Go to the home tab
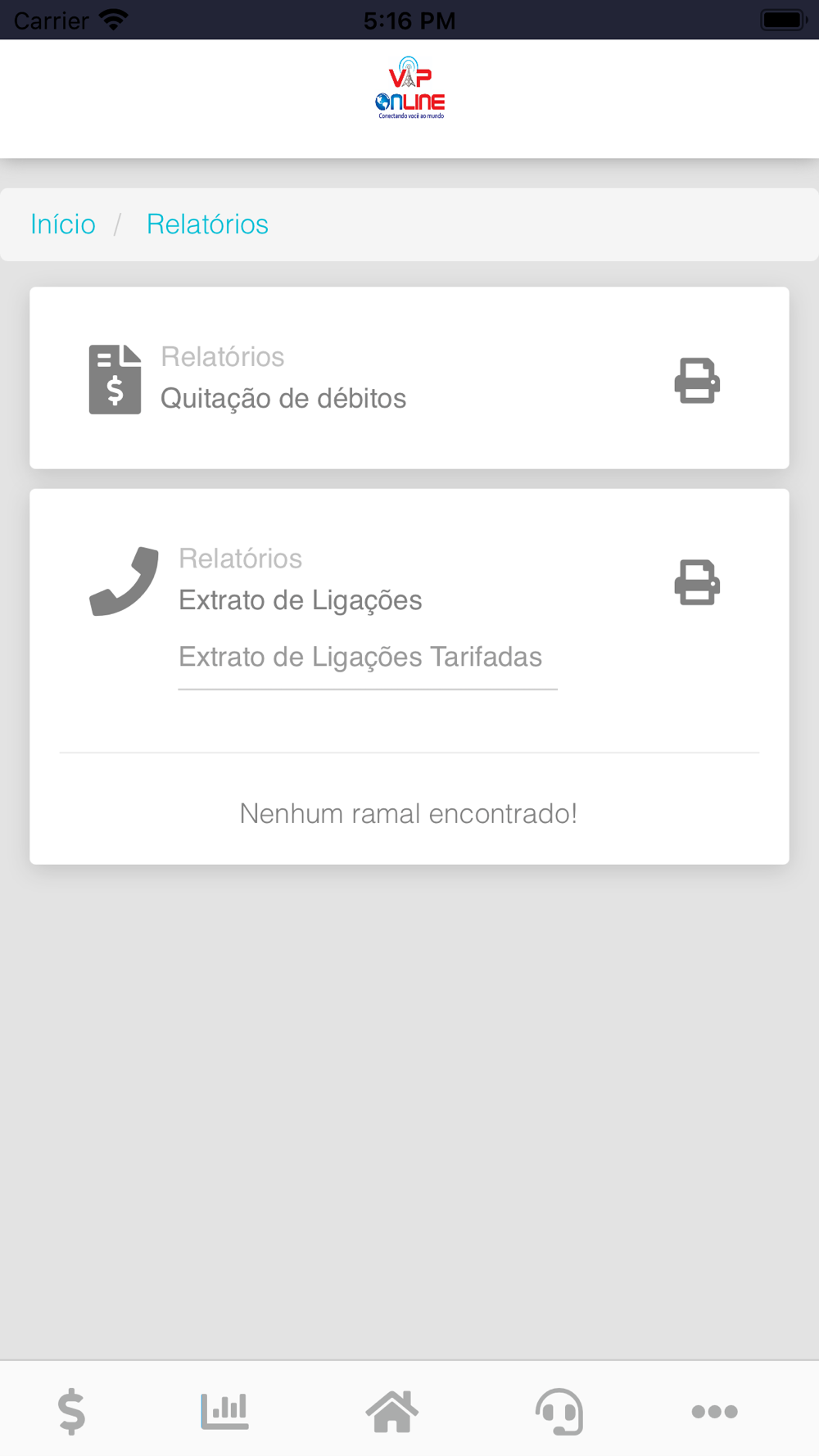The width and height of the screenshot is (819, 1456). pyautogui.click(x=392, y=1411)
